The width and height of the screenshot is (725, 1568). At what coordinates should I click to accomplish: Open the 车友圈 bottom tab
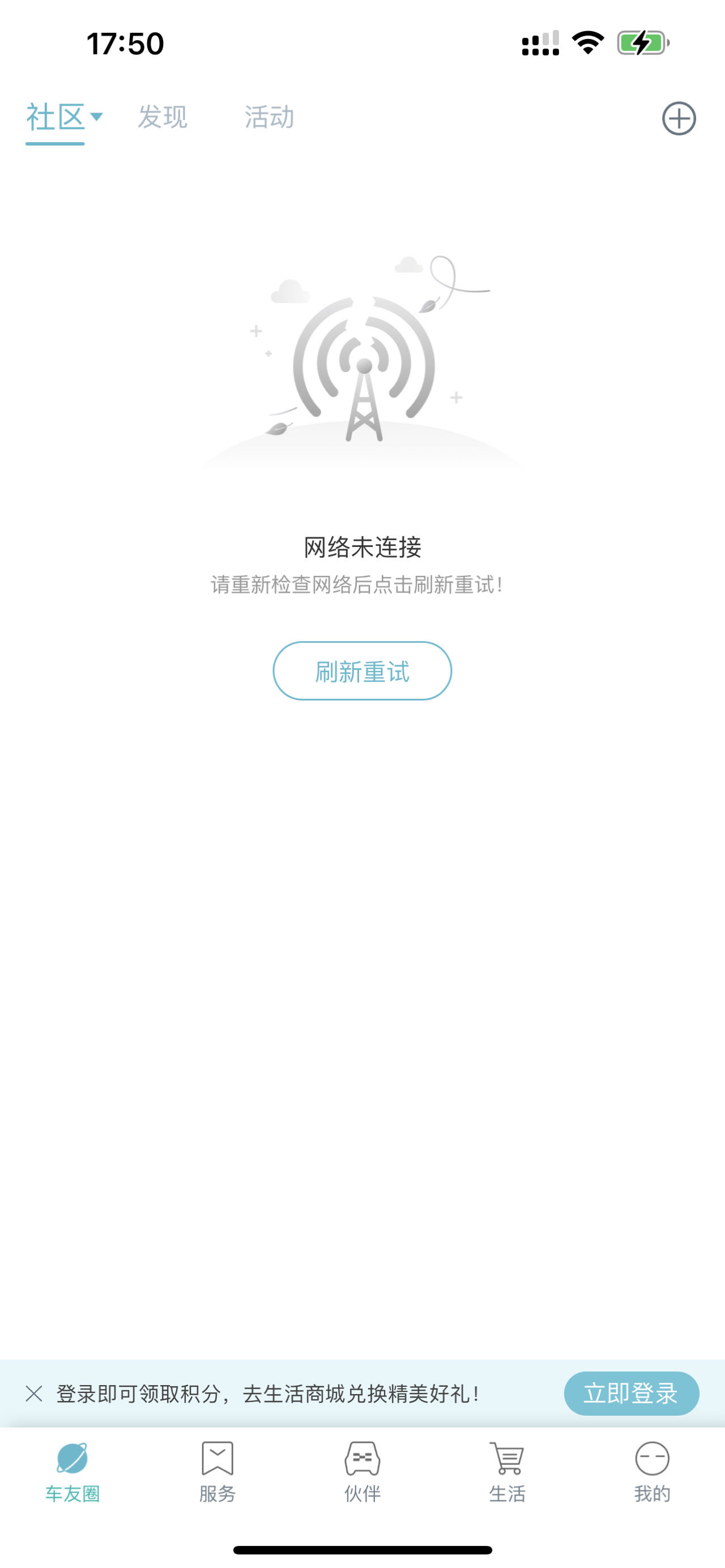tap(72, 1472)
